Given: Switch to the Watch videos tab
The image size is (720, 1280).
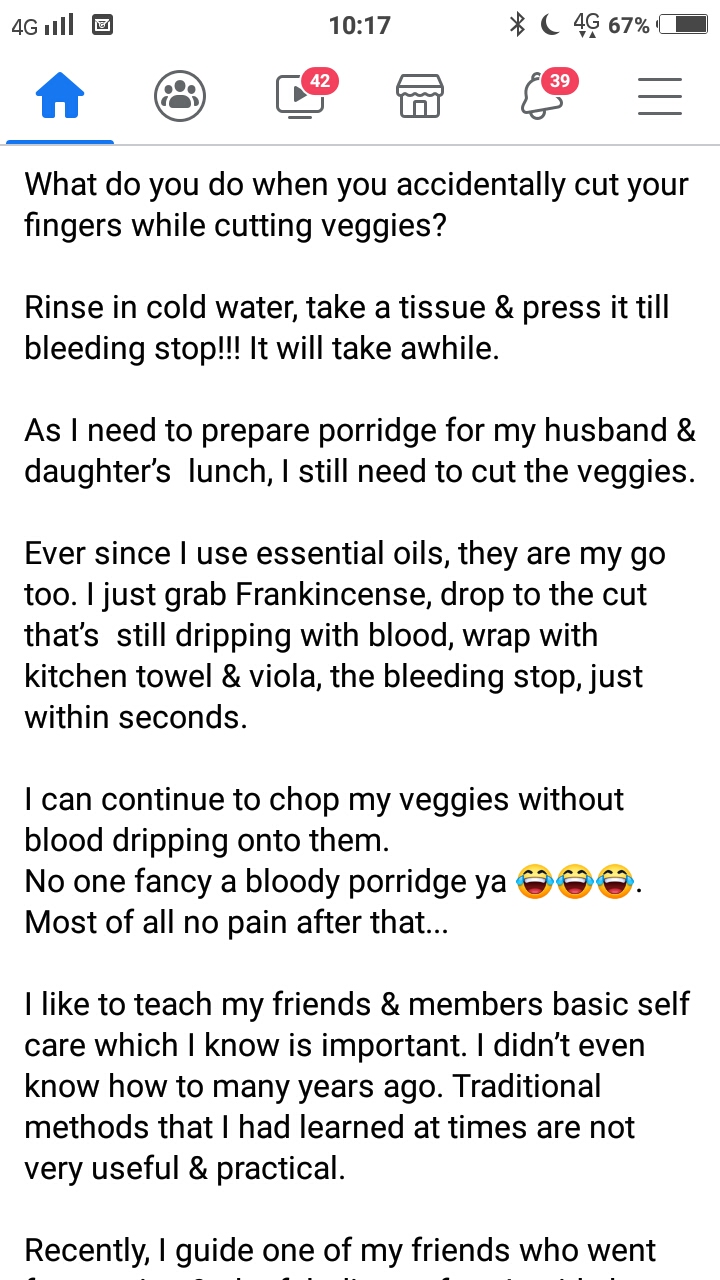Looking at the screenshot, I should pos(300,97).
